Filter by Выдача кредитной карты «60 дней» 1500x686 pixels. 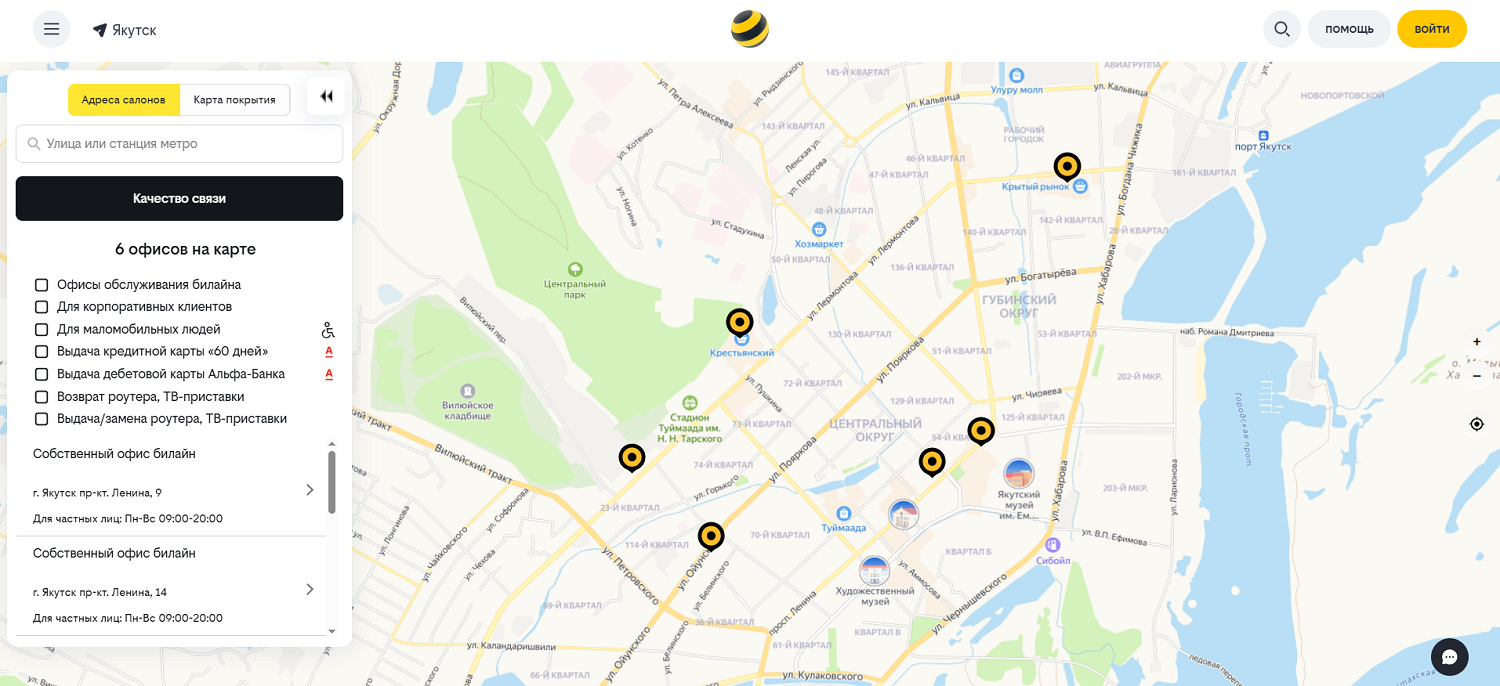click(42, 352)
